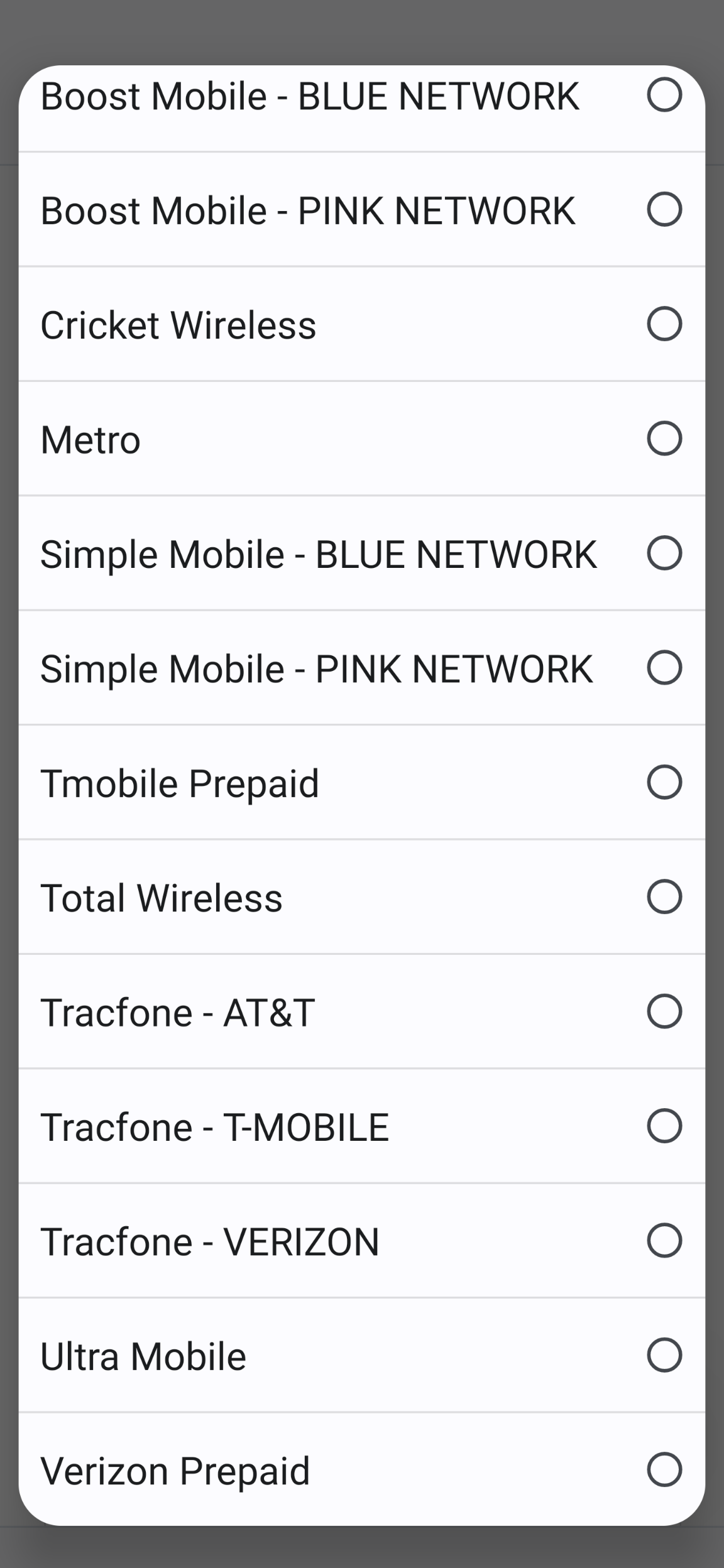This screenshot has height=1568, width=724.
Task: Select Cricket Wireless carrier
Action: point(362,324)
